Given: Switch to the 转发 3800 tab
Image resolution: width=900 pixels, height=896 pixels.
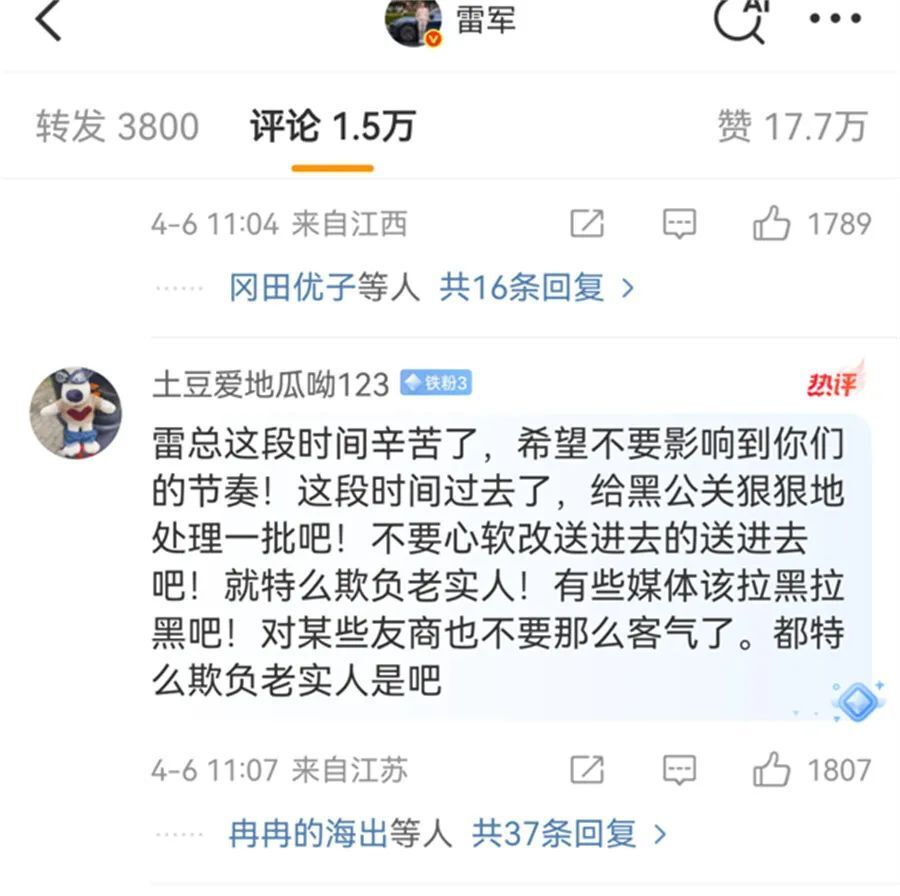Looking at the screenshot, I should click(x=117, y=127).
